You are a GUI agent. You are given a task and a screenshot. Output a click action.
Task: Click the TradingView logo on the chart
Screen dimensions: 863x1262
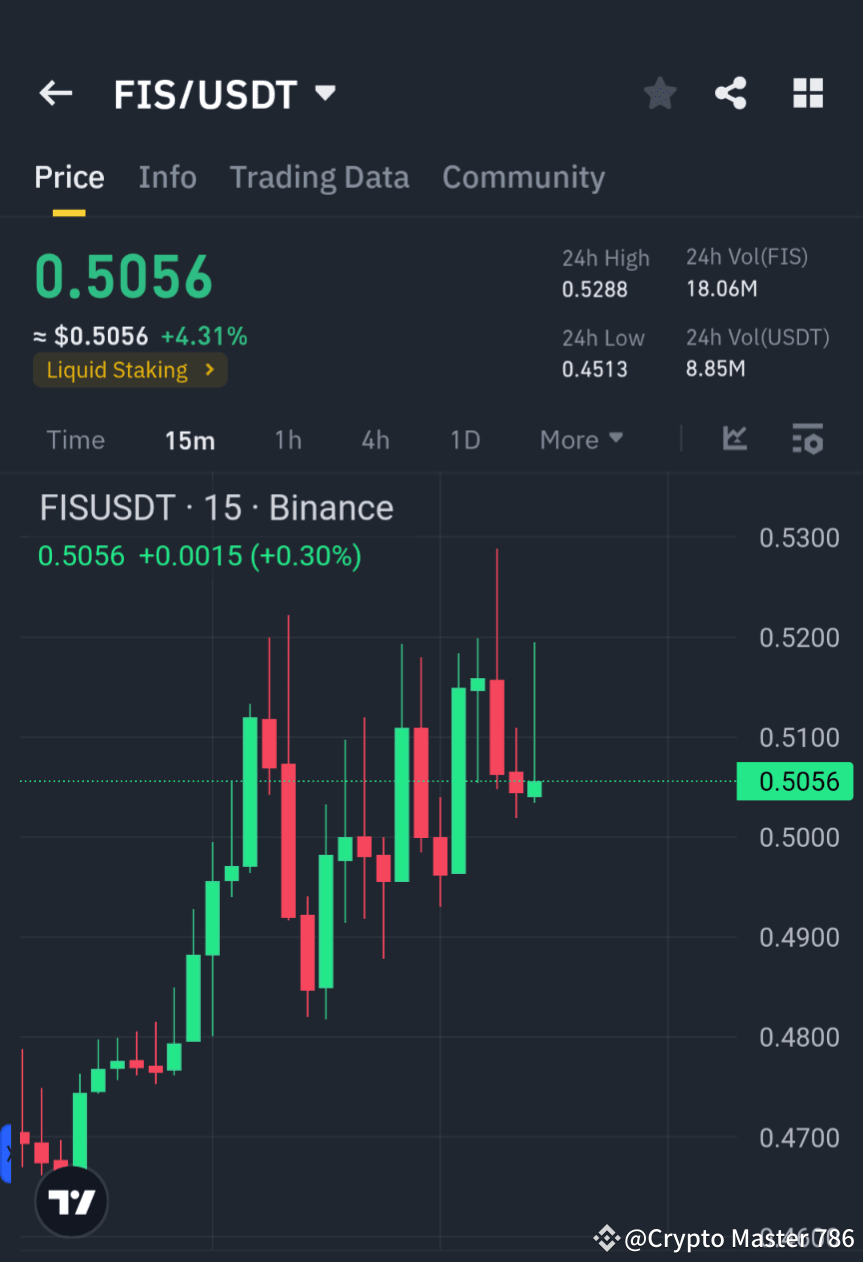point(70,1200)
